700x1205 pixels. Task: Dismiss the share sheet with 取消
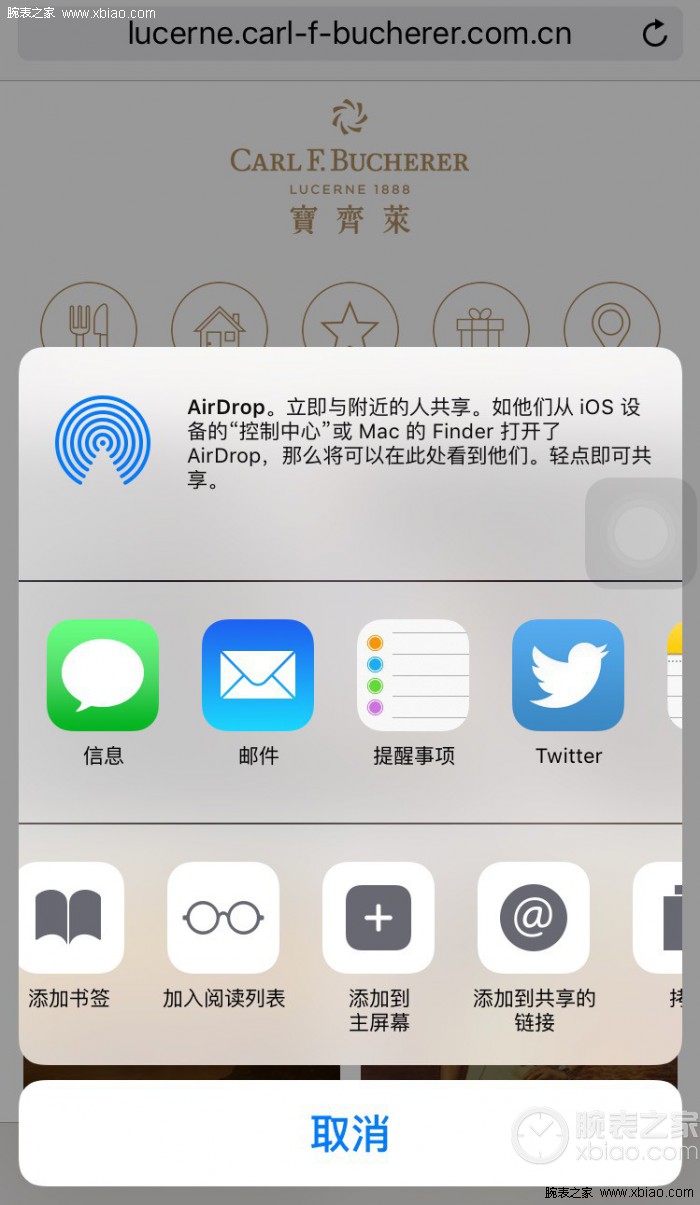coord(350,1133)
